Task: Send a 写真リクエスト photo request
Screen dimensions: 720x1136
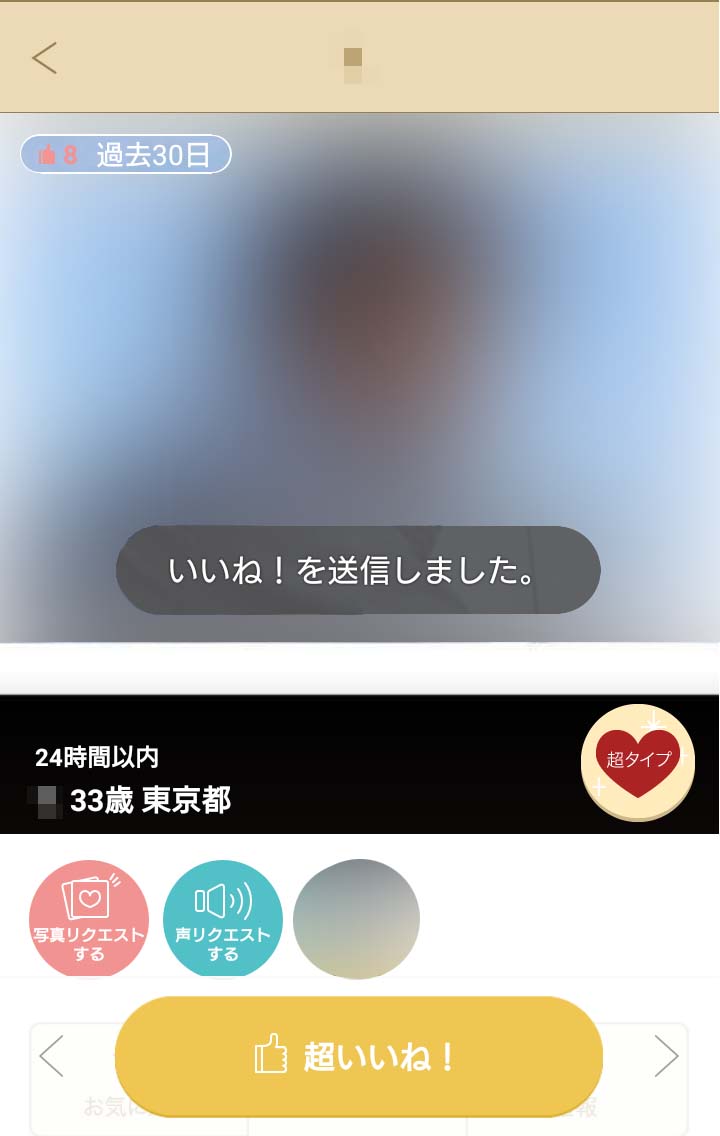Action: pos(89,919)
